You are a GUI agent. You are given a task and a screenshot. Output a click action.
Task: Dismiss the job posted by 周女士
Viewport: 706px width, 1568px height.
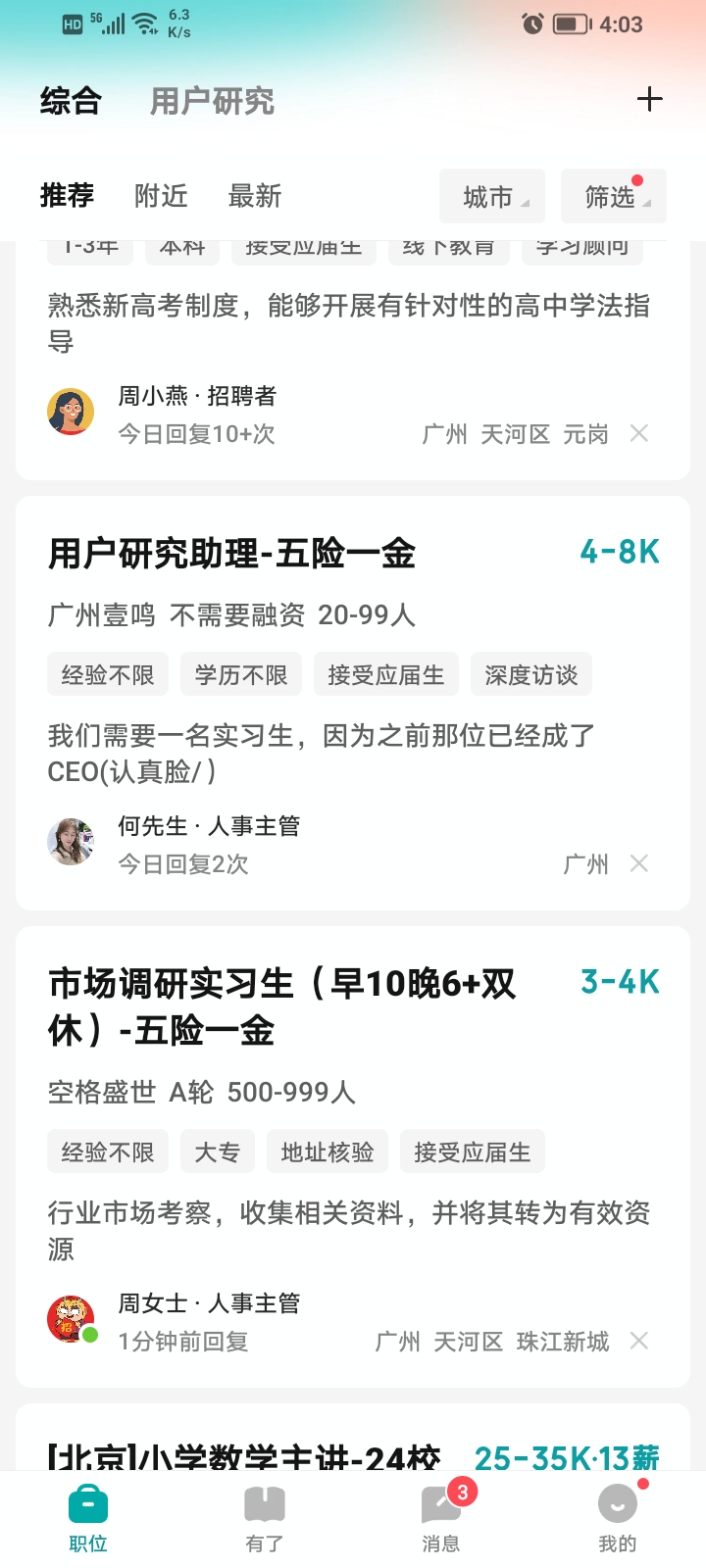point(639,1341)
